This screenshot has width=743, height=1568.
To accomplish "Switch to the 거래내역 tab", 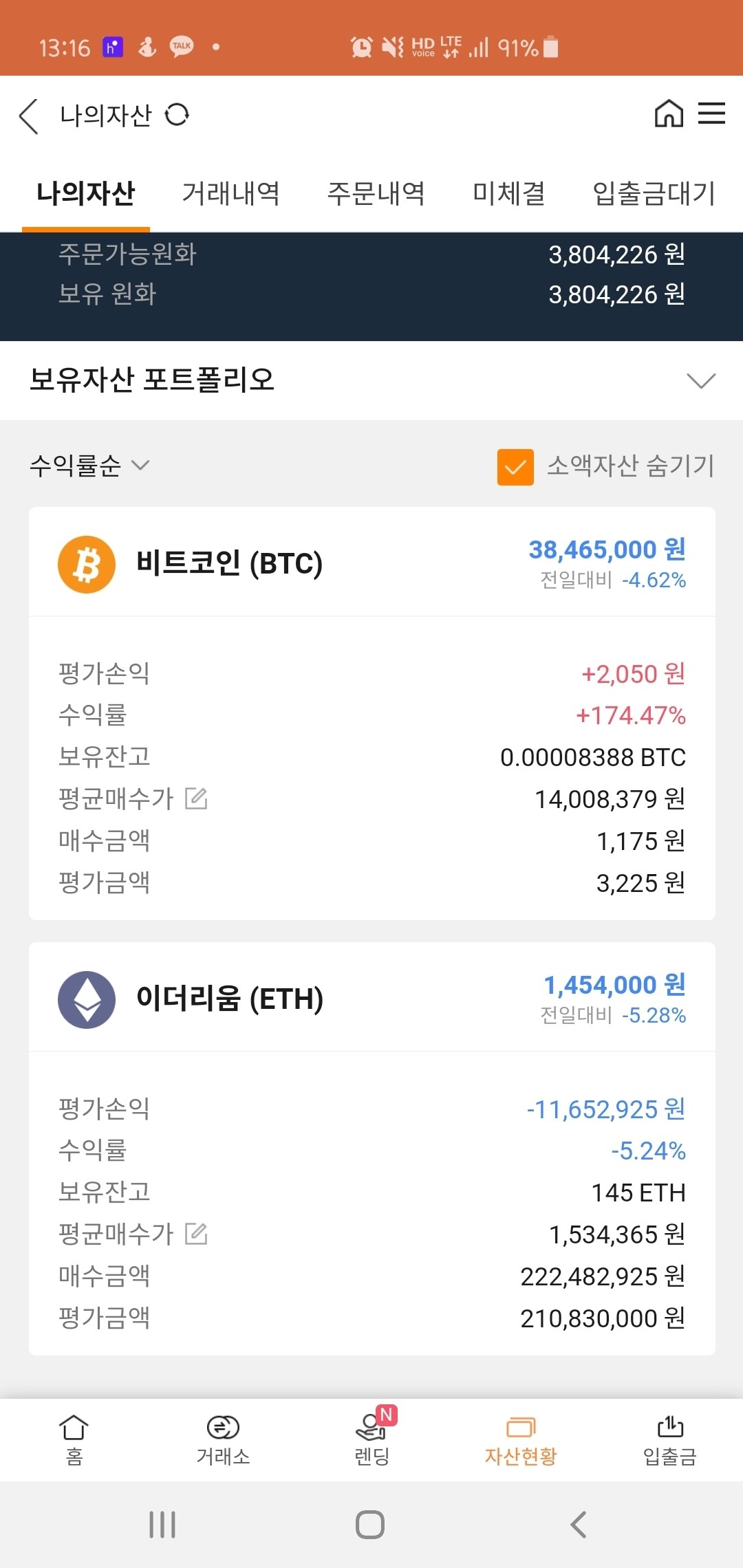I will (233, 193).
